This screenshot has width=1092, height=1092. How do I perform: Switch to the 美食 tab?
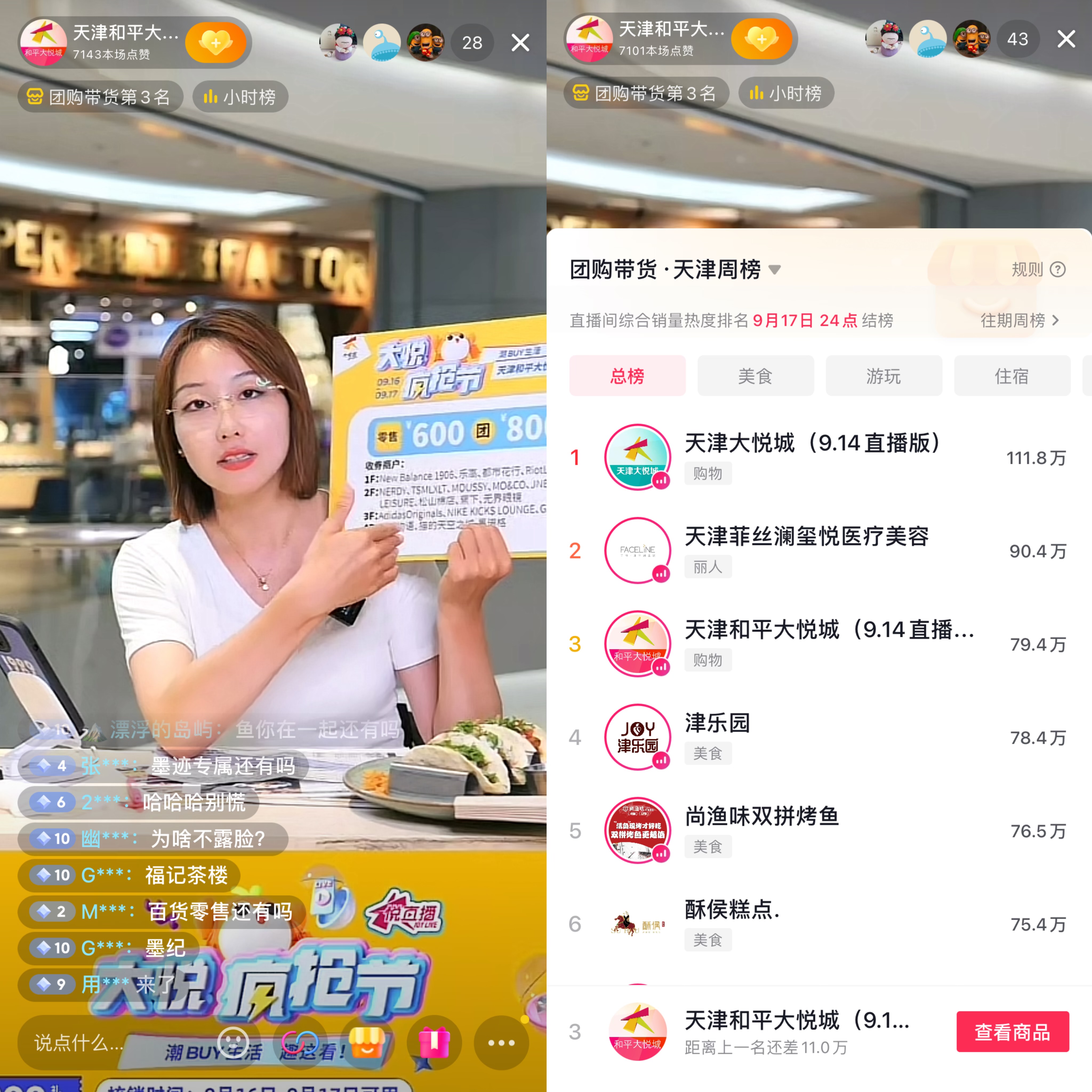point(755,376)
